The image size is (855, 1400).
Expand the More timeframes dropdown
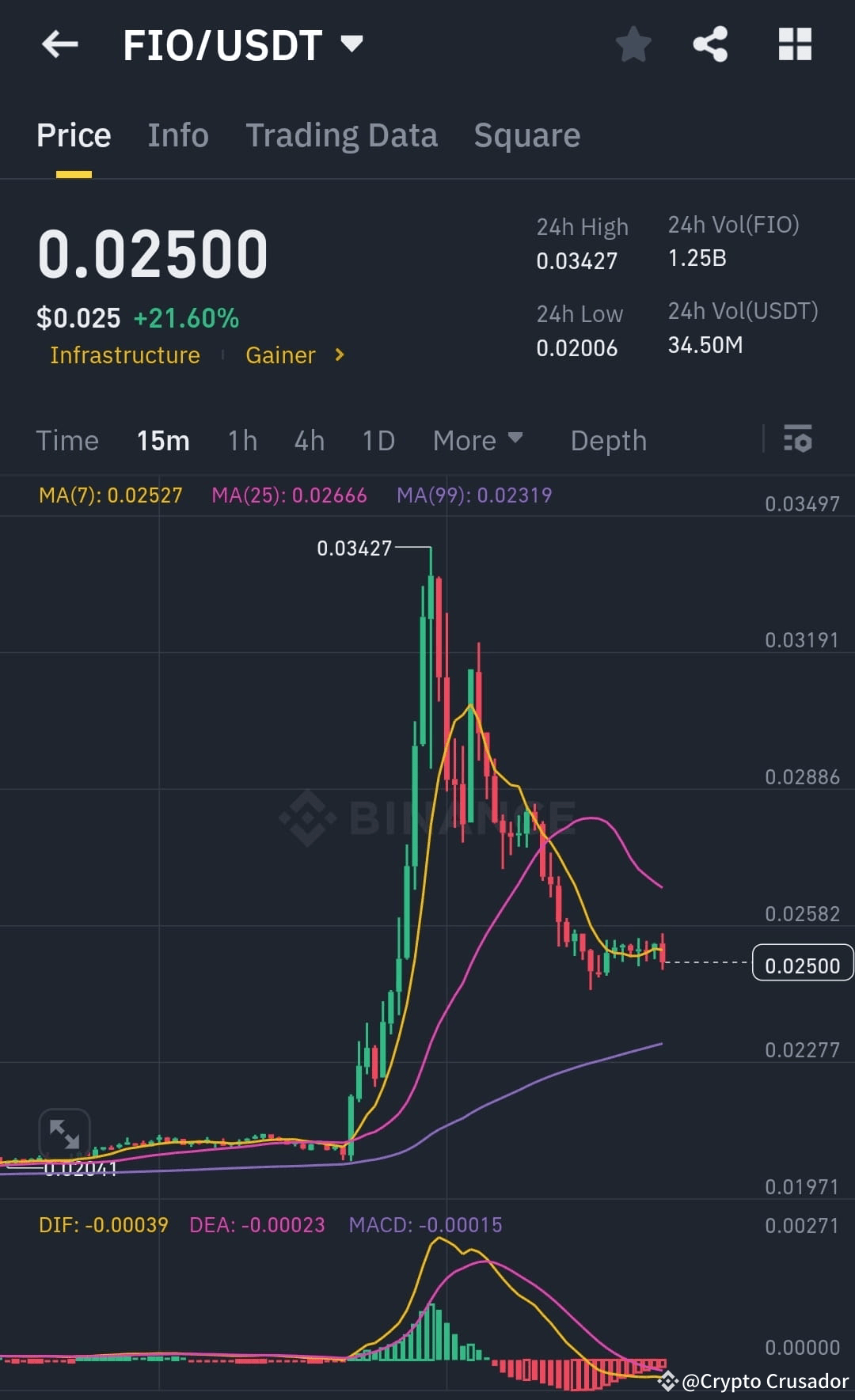[478, 440]
